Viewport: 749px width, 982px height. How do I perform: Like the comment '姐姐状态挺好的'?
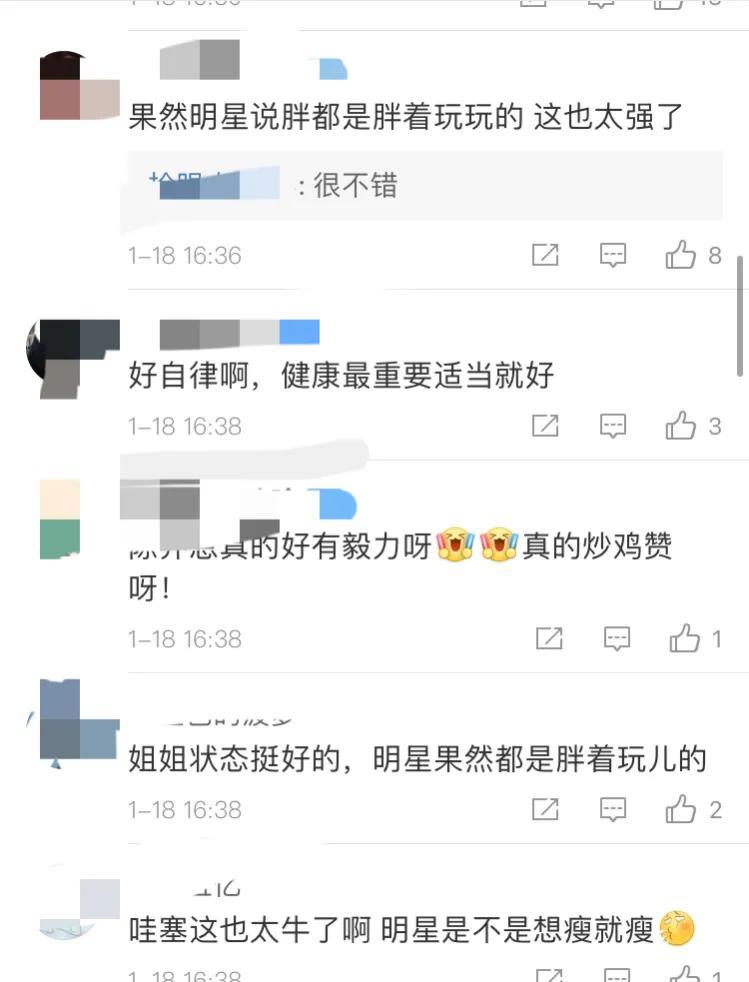[681, 809]
